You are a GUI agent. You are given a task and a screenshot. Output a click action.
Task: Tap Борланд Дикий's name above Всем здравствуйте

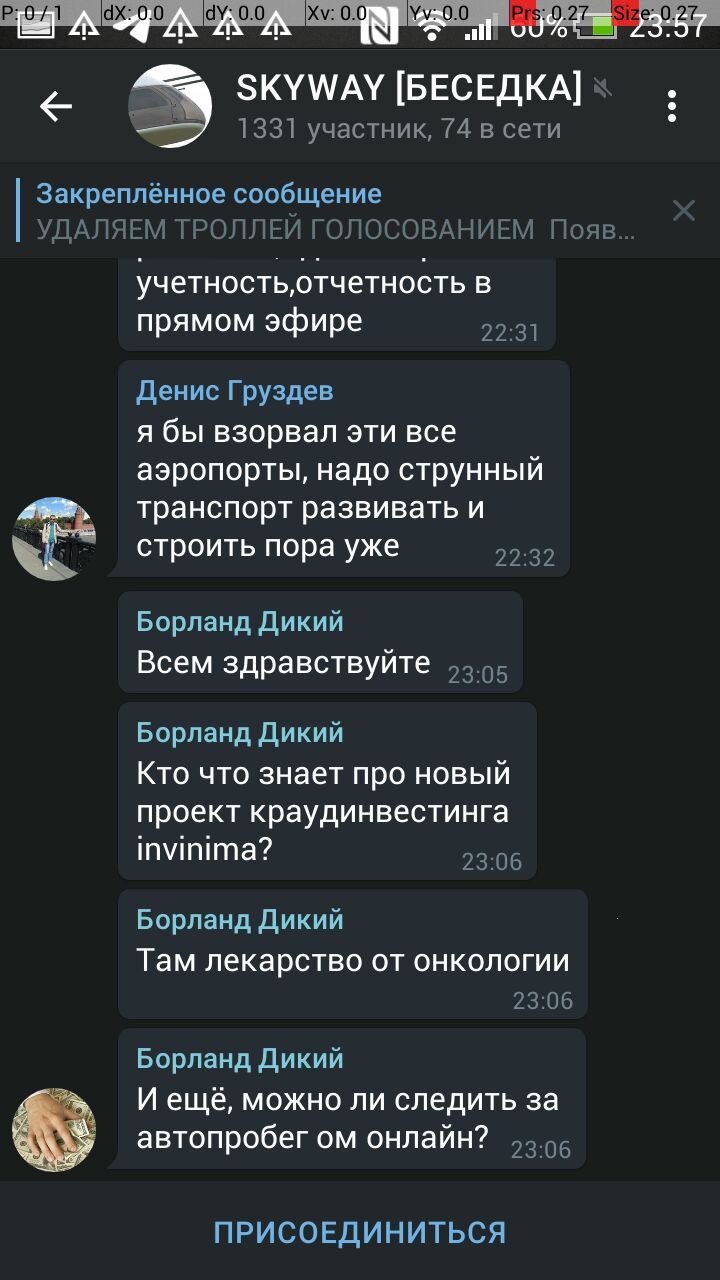coord(240,622)
